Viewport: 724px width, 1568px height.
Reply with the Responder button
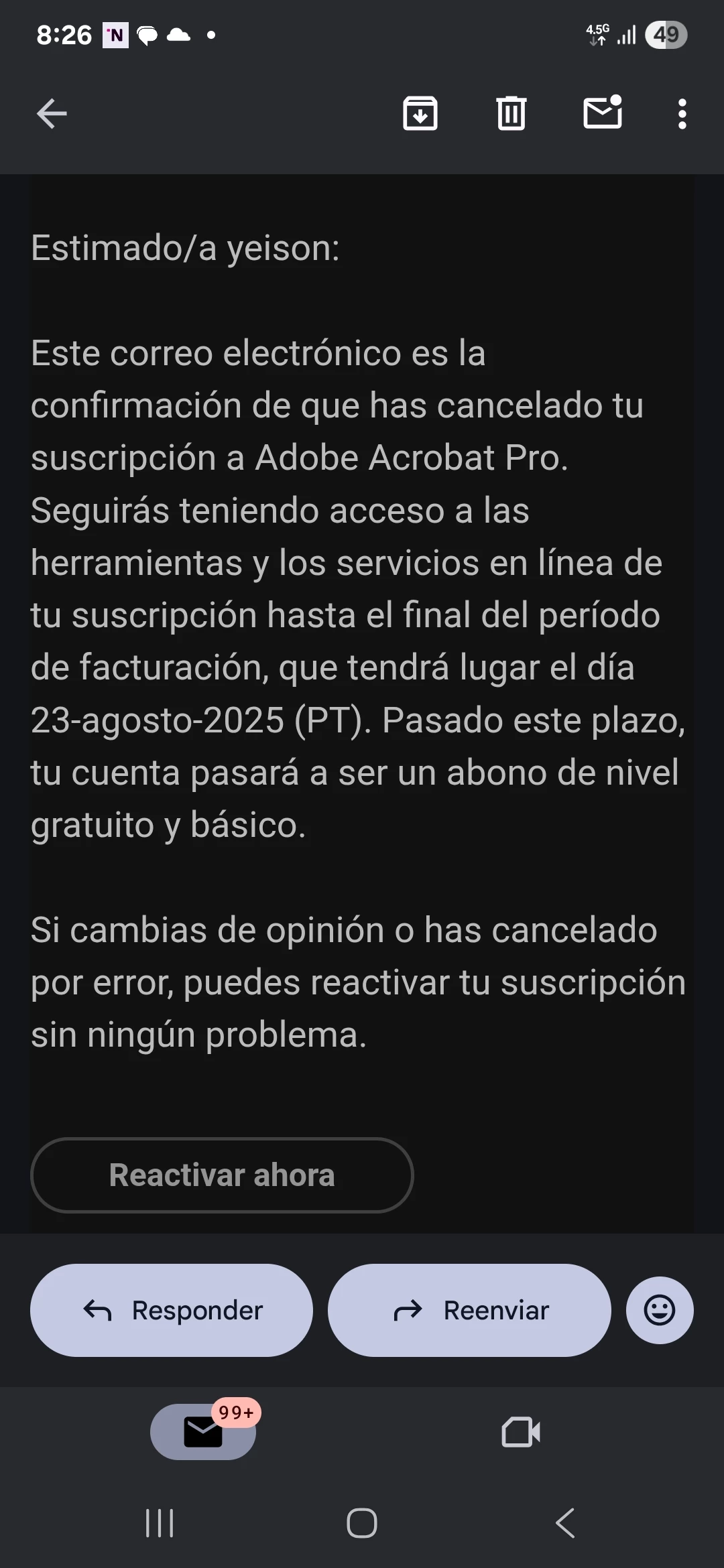pyautogui.click(x=172, y=1310)
